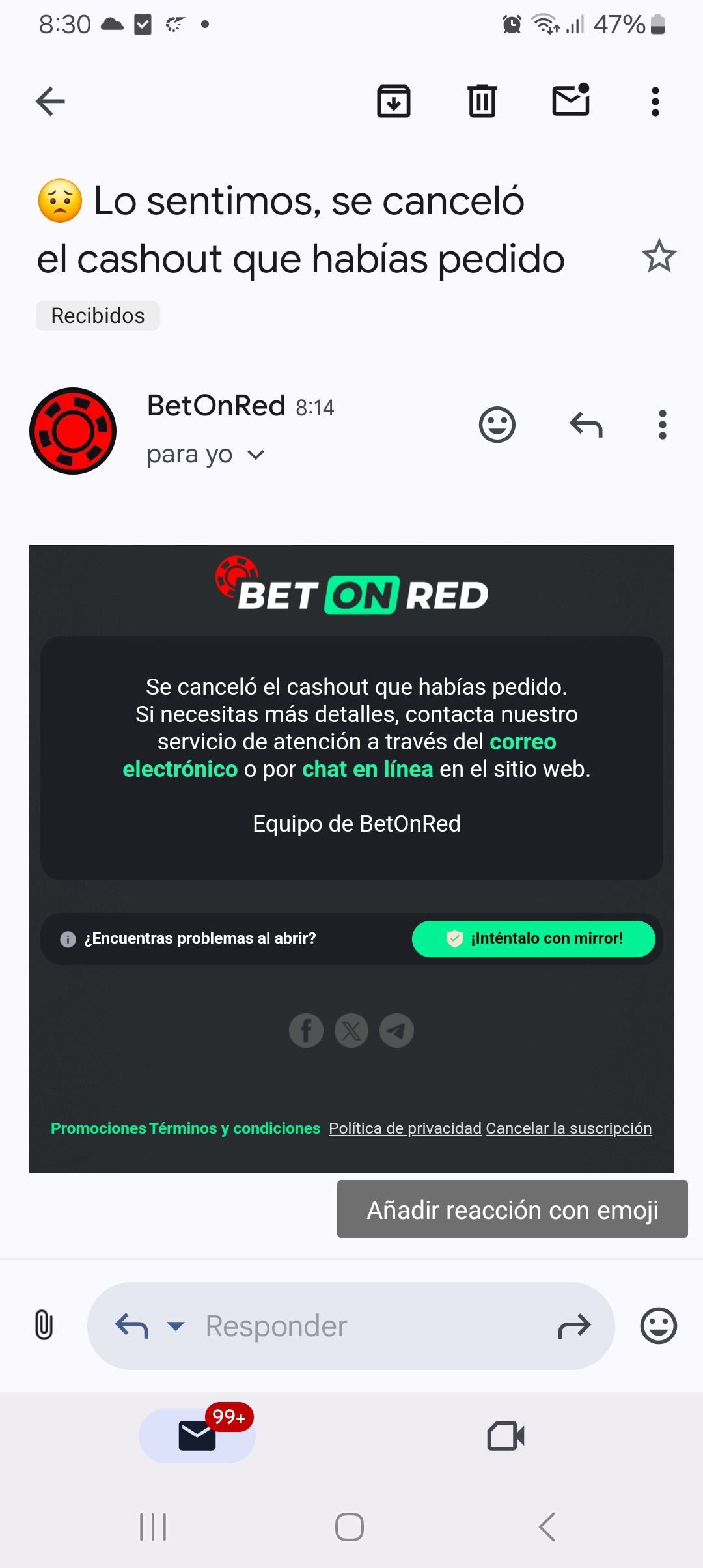703x1568 pixels.
Task: Reply using the arrow beside sender name
Action: [x=586, y=425]
